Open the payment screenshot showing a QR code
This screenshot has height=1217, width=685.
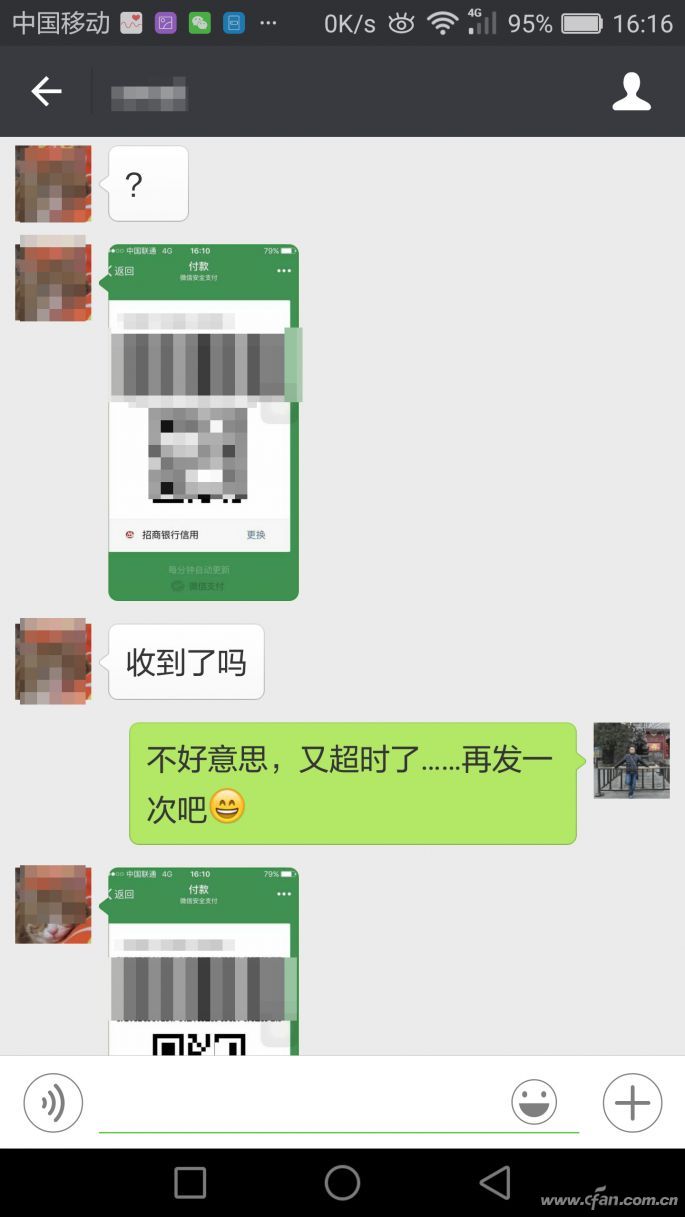coord(203,960)
